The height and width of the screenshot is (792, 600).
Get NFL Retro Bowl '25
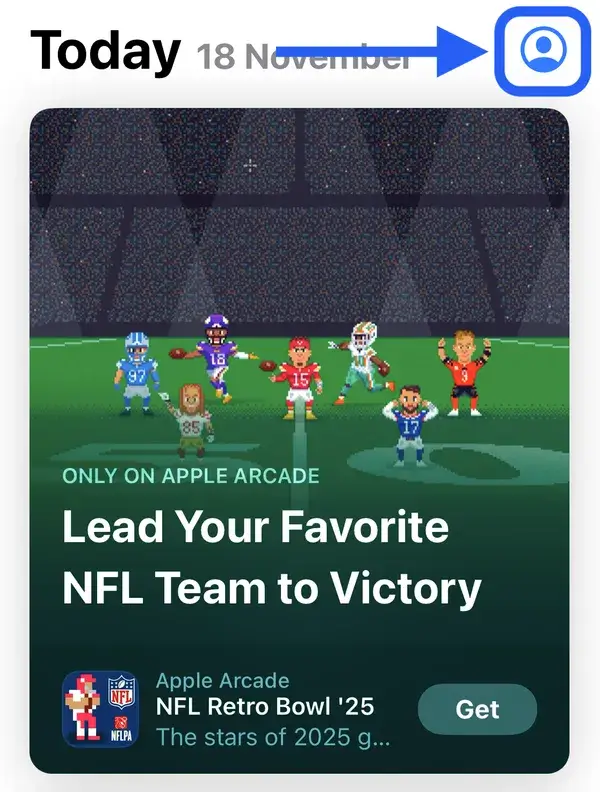click(x=477, y=709)
